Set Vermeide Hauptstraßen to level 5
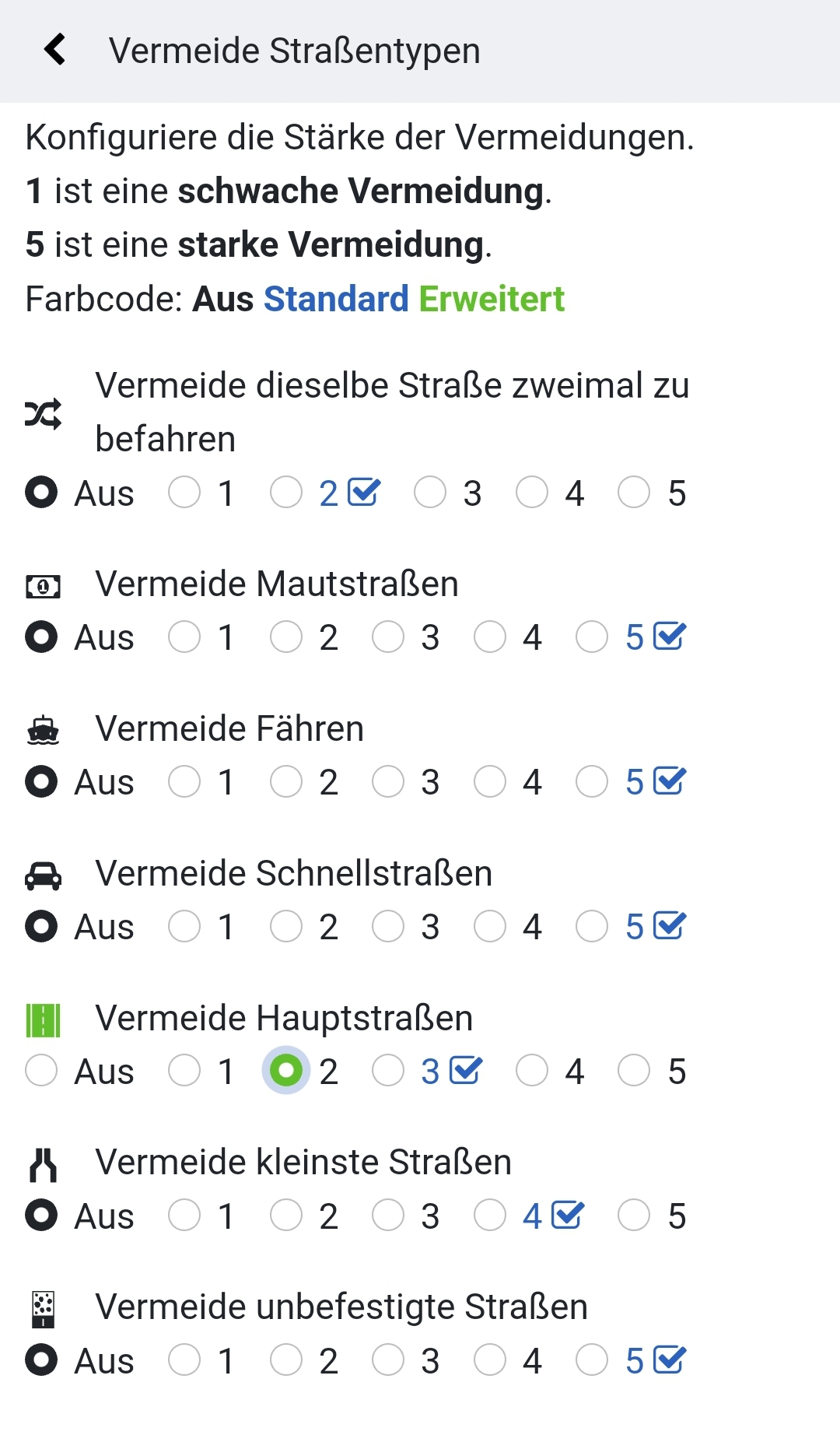 (x=634, y=1071)
